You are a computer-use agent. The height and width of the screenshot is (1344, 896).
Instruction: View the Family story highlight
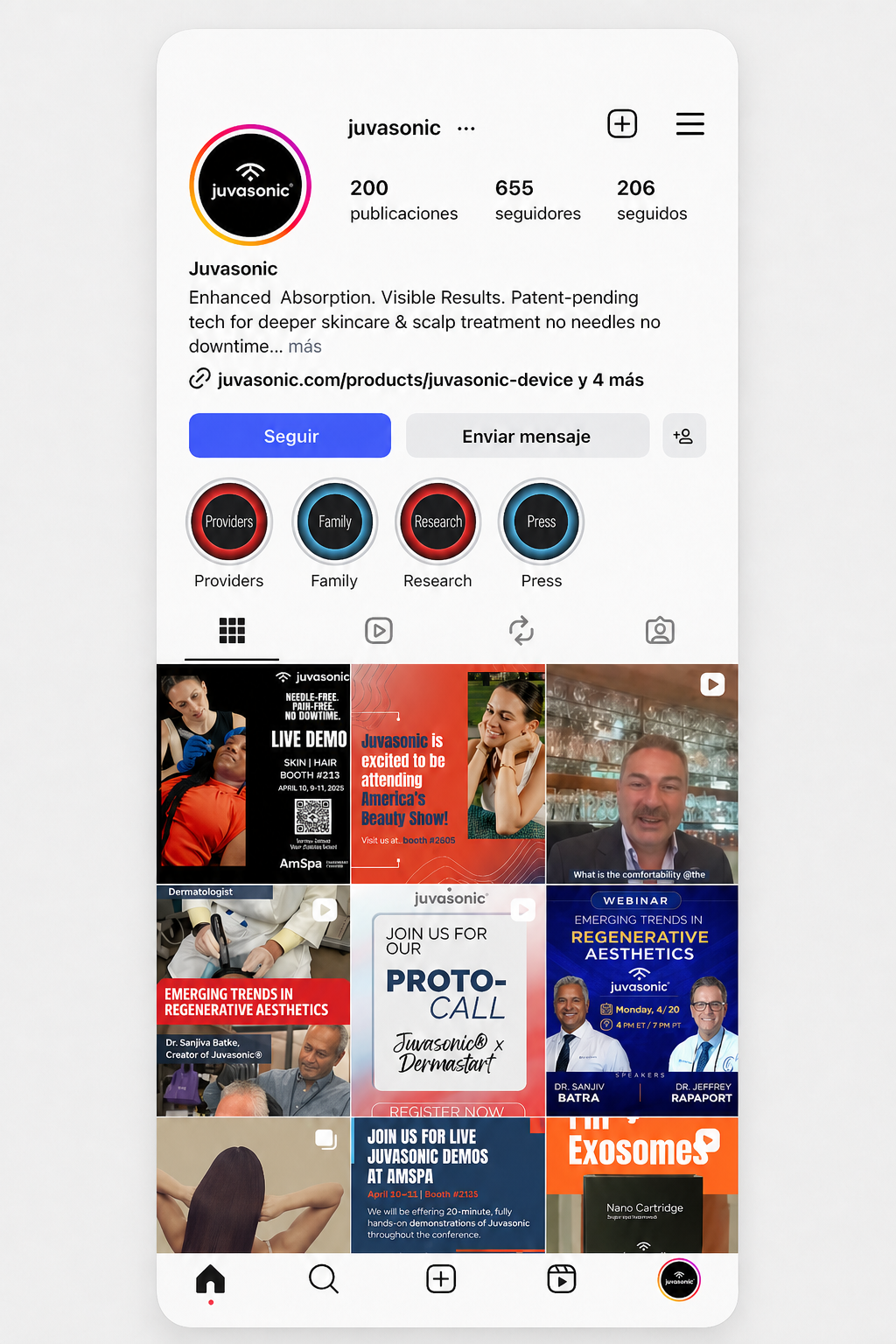(x=334, y=522)
